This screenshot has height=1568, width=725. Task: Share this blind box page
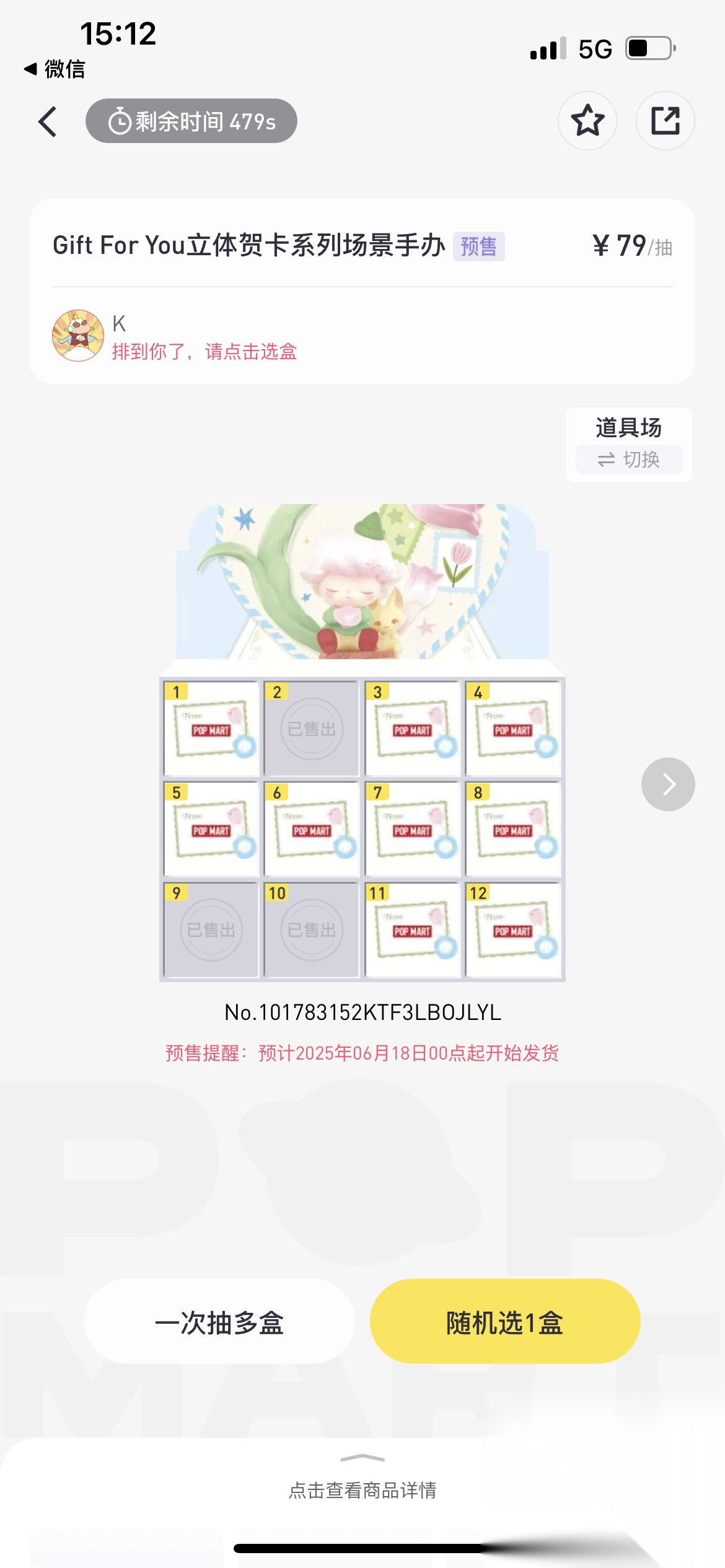665,121
